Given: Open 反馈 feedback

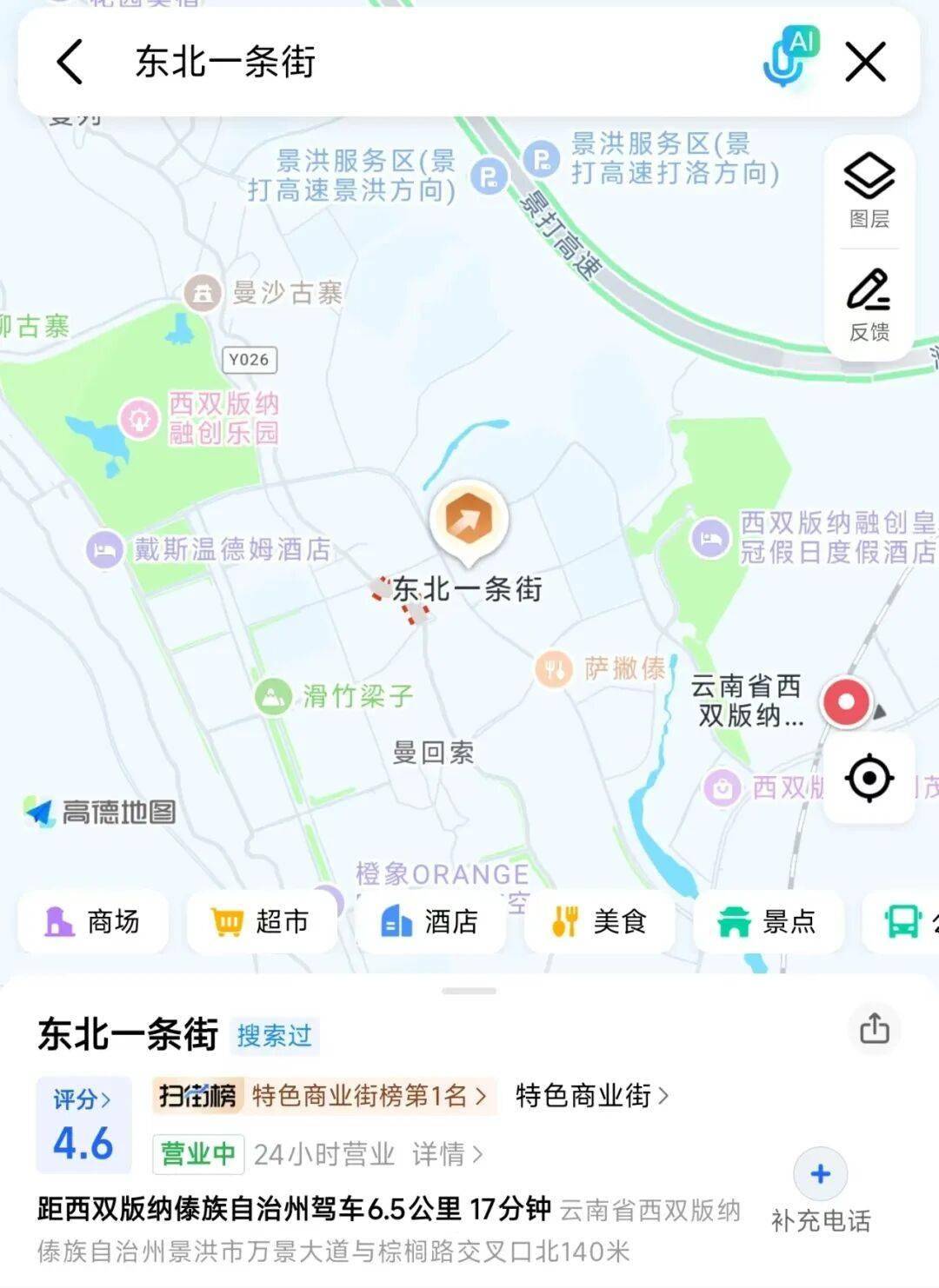Looking at the screenshot, I should pyautogui.click(x=869, y=306).
